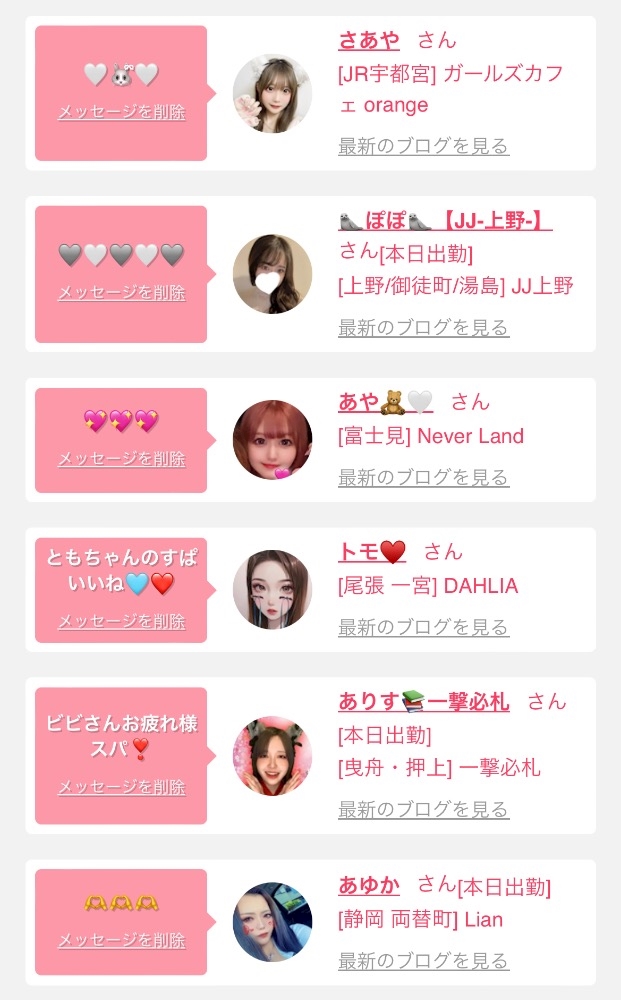Open あや's profile name link

(x=386, y=402)
